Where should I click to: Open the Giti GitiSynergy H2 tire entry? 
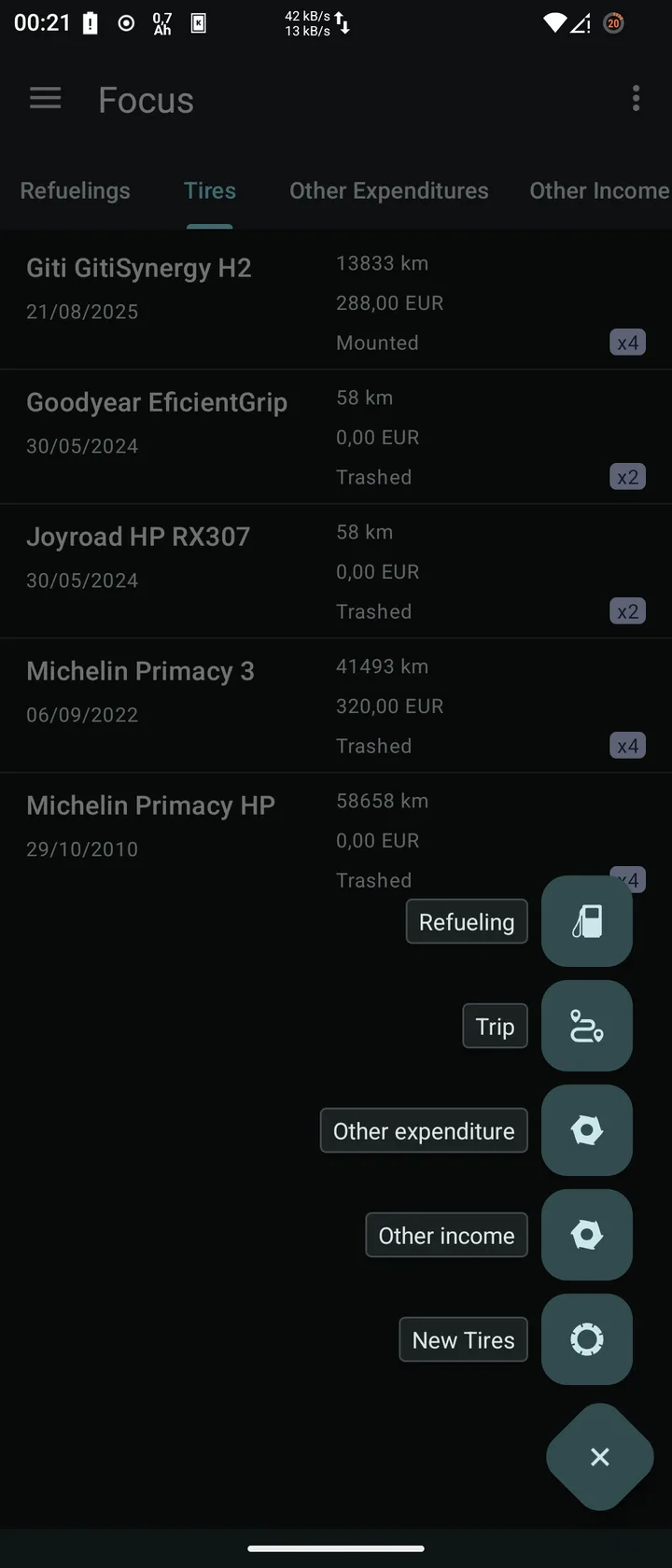coord(336,302)
